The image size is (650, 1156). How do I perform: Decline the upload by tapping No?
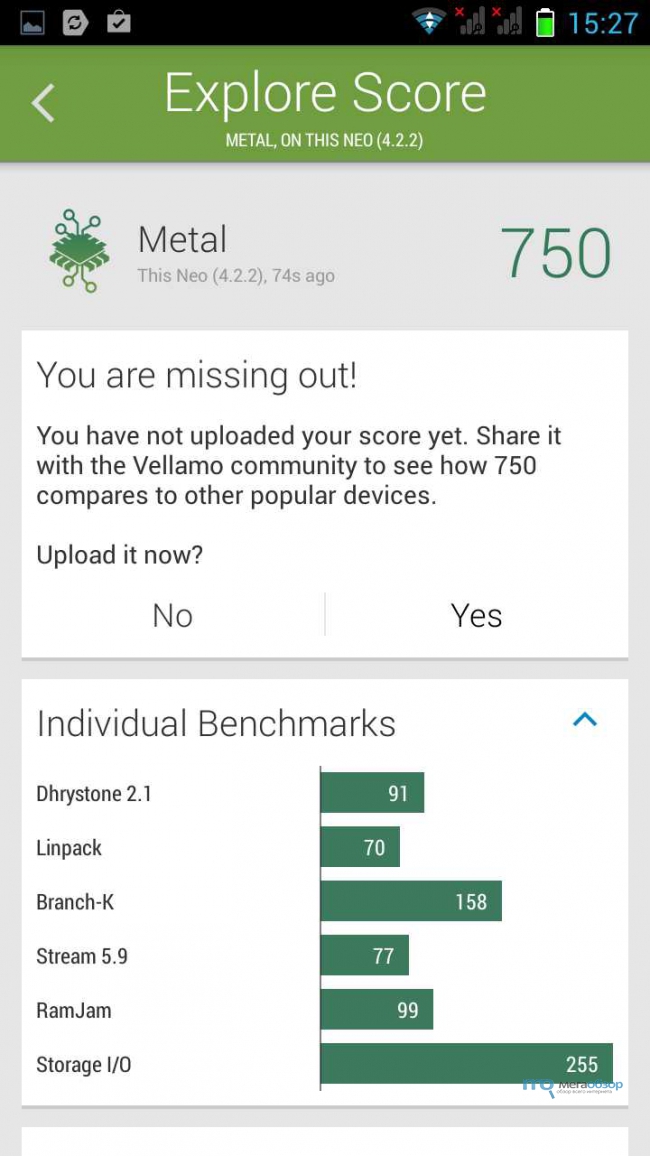coord(173,616)
